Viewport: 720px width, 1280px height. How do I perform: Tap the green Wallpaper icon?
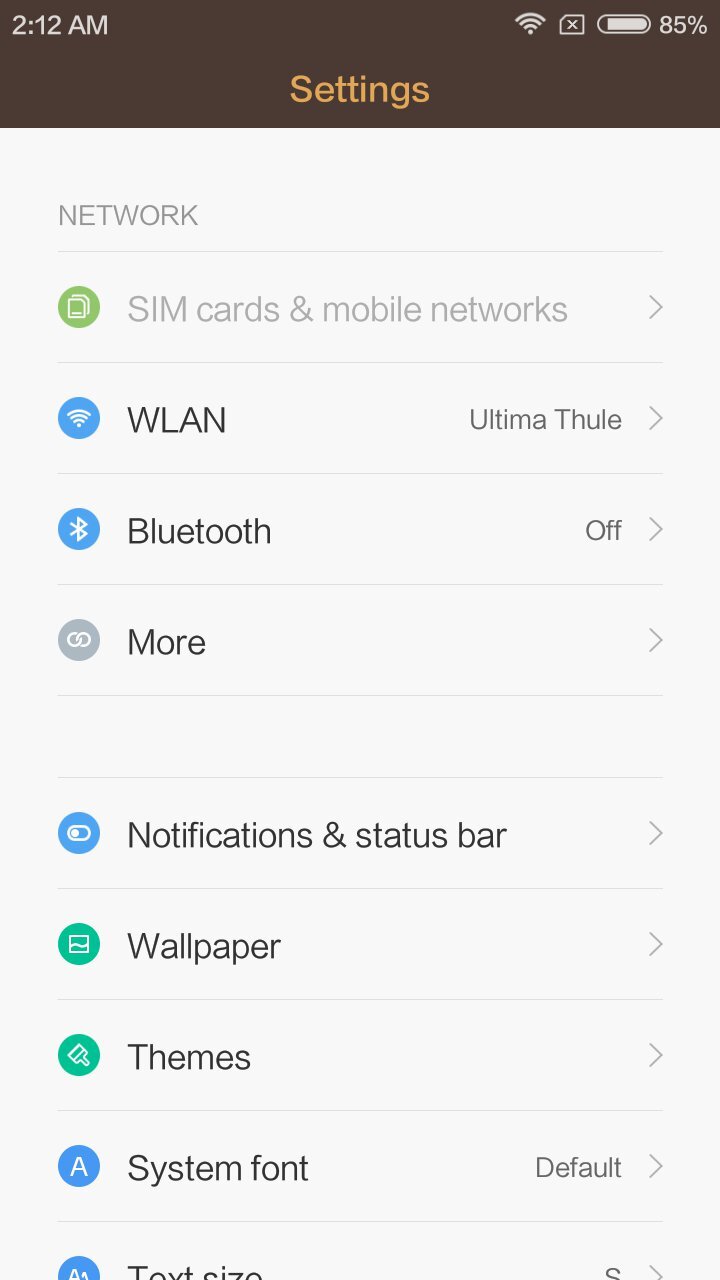pyautogui.click(x=79, y=944)
